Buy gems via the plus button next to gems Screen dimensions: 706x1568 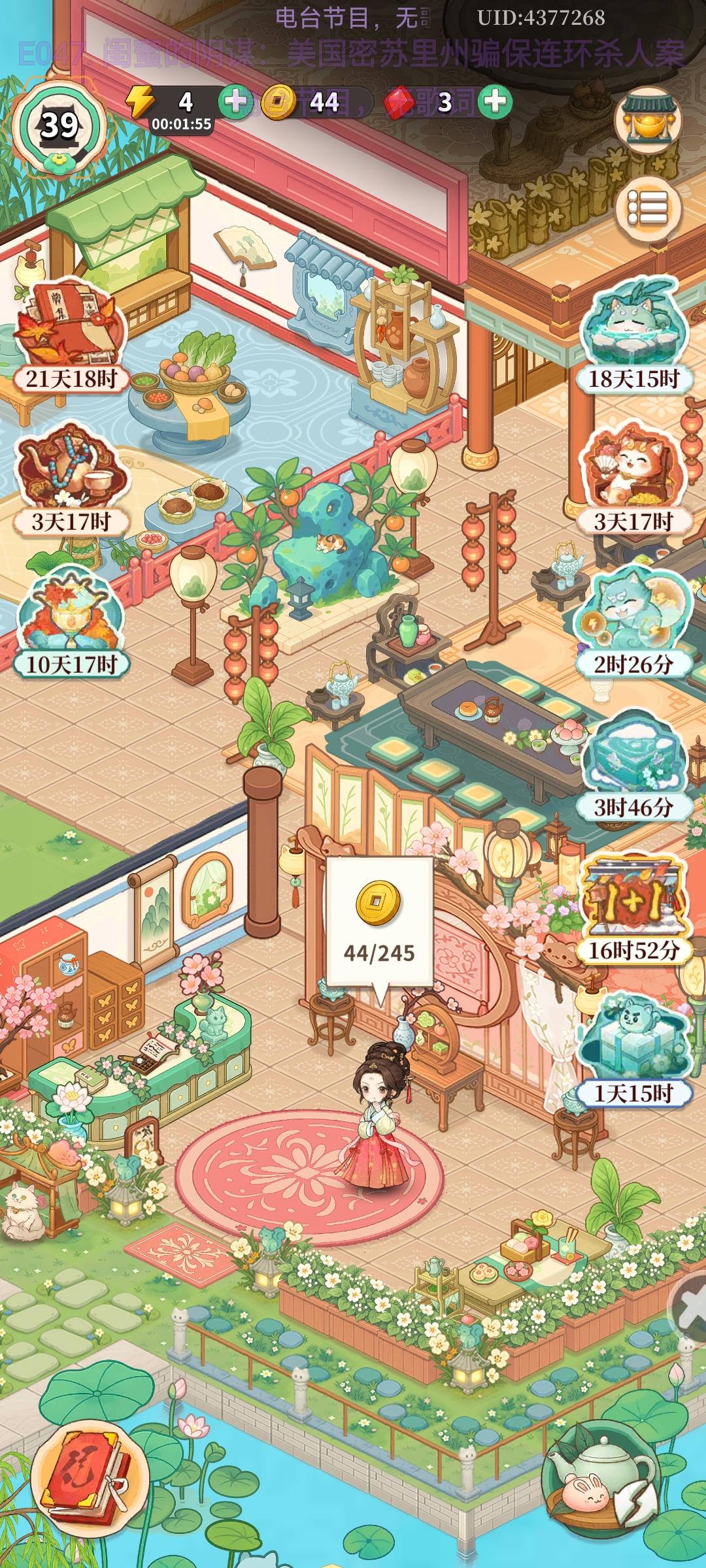click(495, 103)
